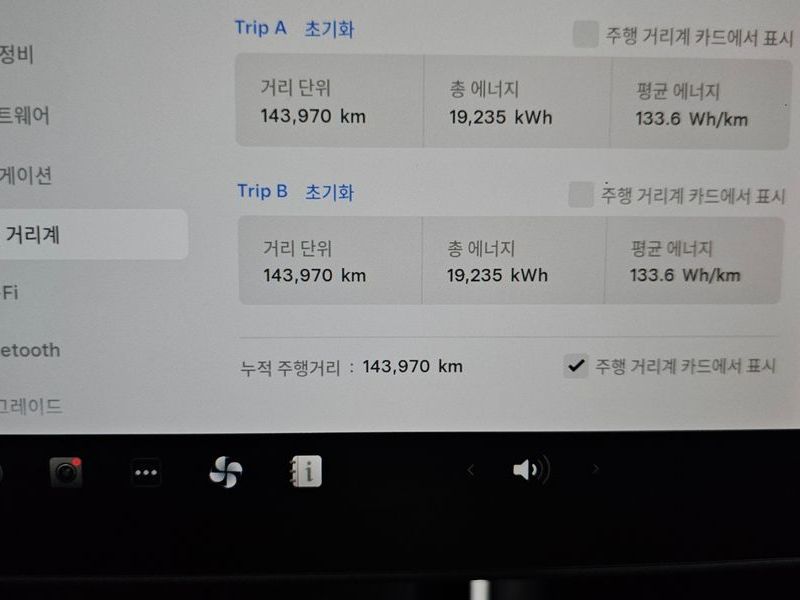Open the fan climate control
This screenshot has width=800, height=600.
click(x=226, y=472)
